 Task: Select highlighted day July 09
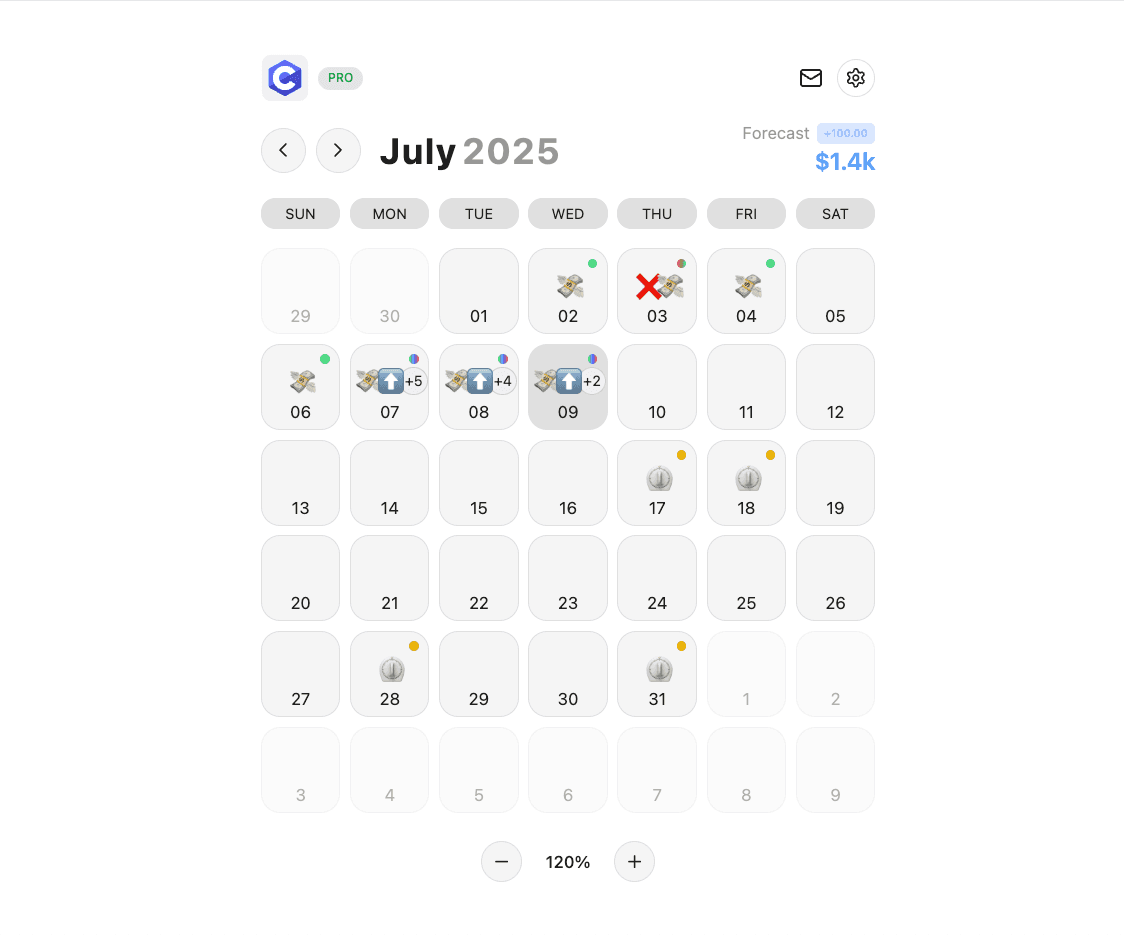(568, 387)
